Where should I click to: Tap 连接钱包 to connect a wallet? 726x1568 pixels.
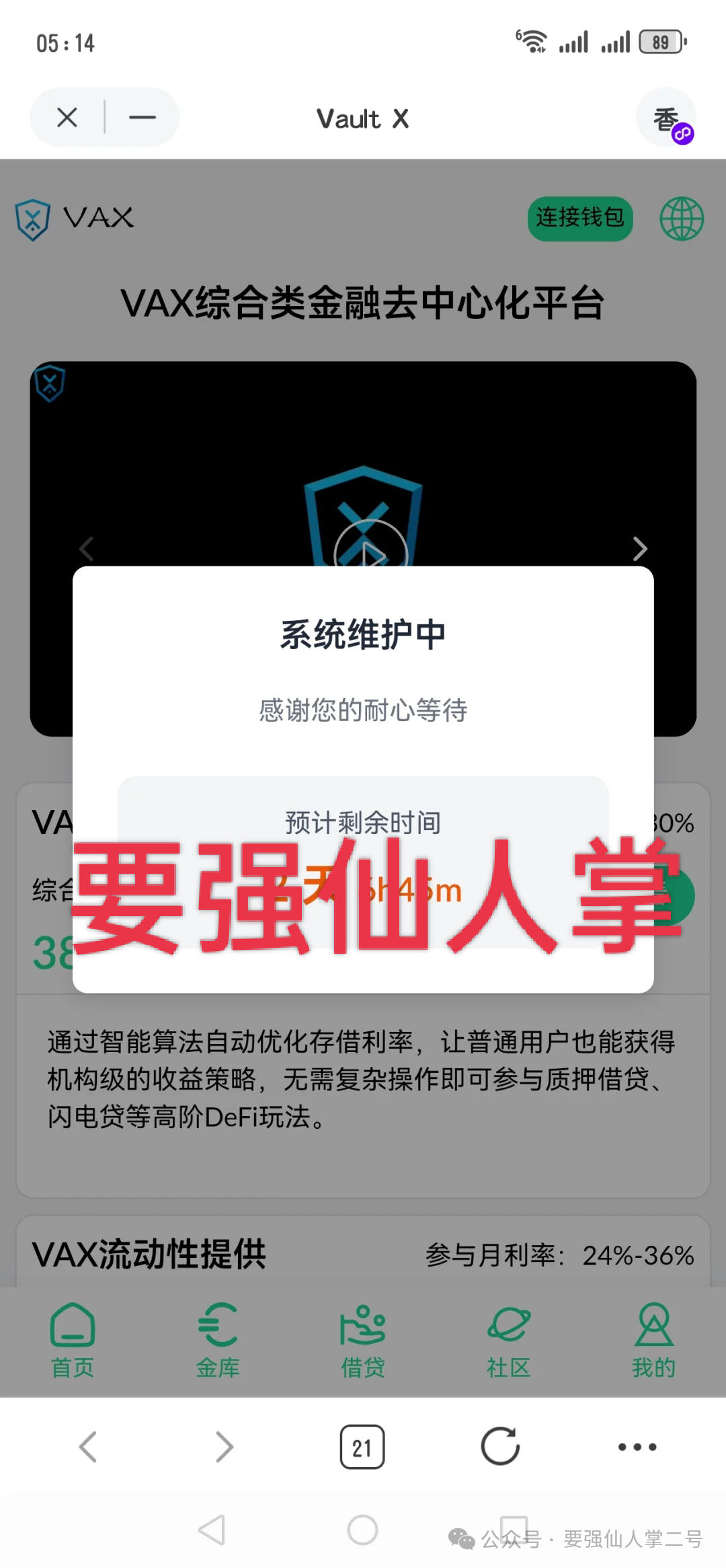coord(579,218)
